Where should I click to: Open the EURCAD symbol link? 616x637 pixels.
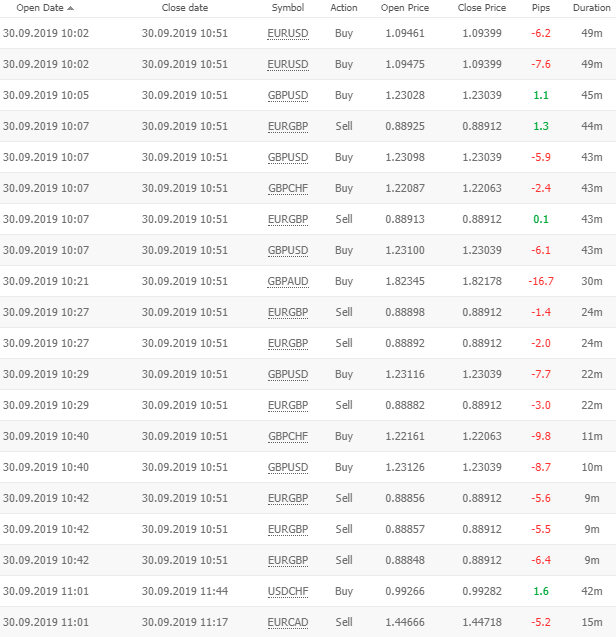click(288, 622)
